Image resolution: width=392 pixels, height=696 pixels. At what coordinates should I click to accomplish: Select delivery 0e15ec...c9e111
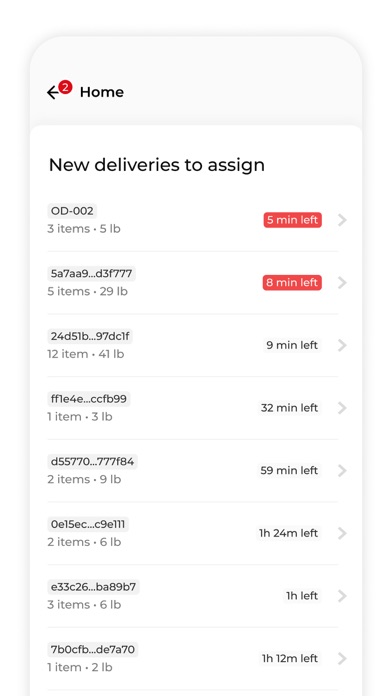pos(197,533)
